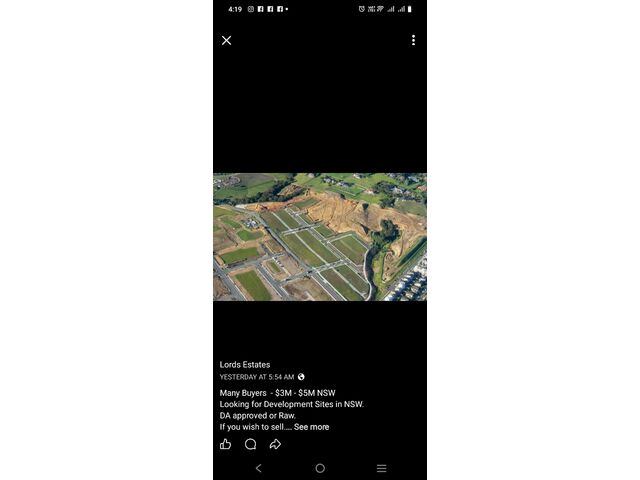Open the three-dot overflow menu
640x480 pixels.
[x=413, y=40]
